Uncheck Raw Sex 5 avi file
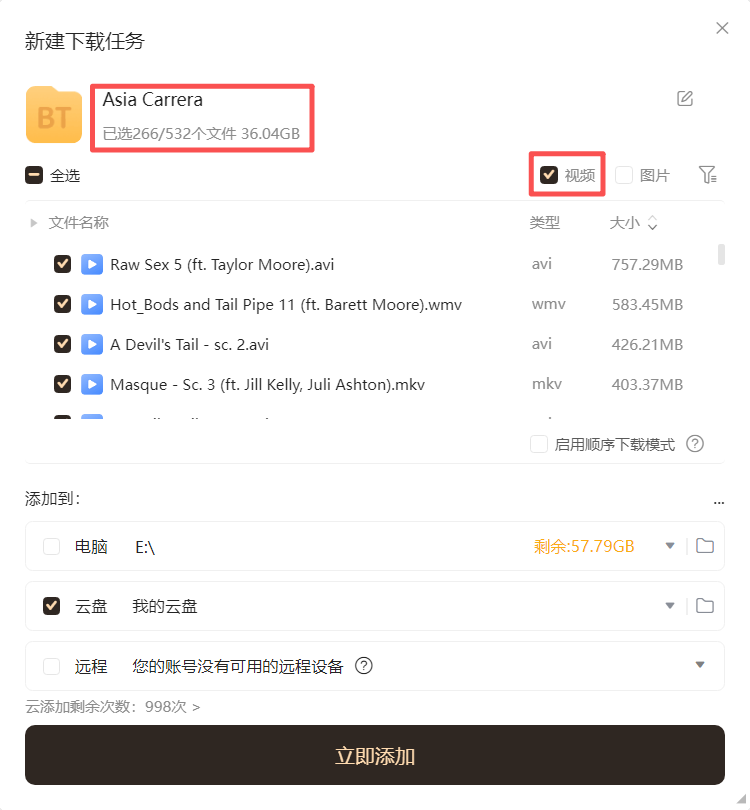Screen dimensions: 750x810 click(62, 264)
